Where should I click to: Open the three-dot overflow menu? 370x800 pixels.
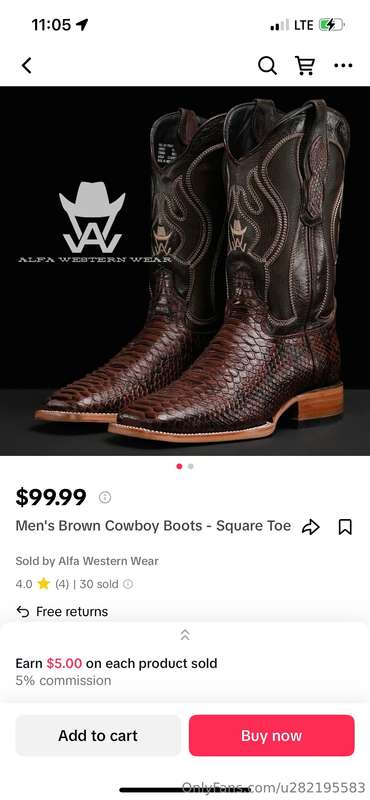tap(343, 65)
